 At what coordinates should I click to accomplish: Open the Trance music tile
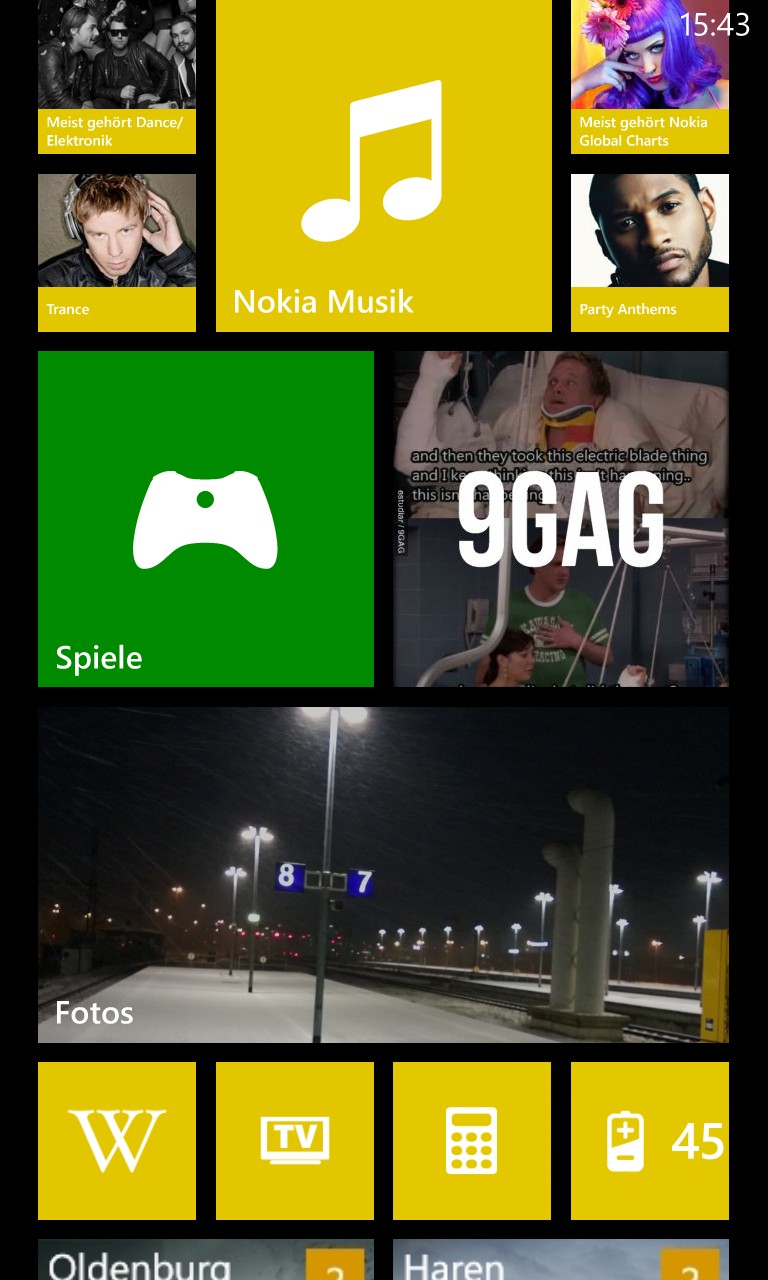(117, 253)
